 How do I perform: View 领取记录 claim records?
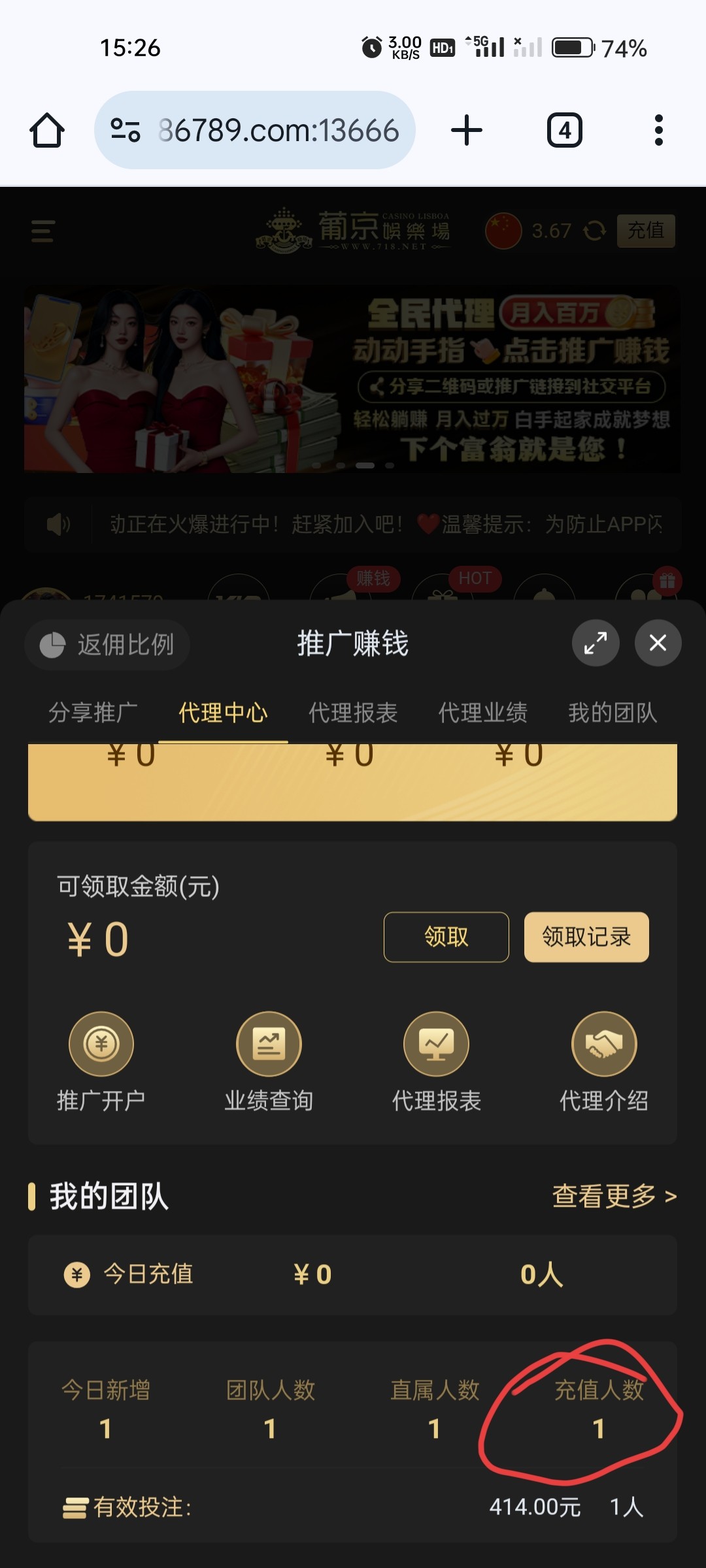(x=586, y=937)
